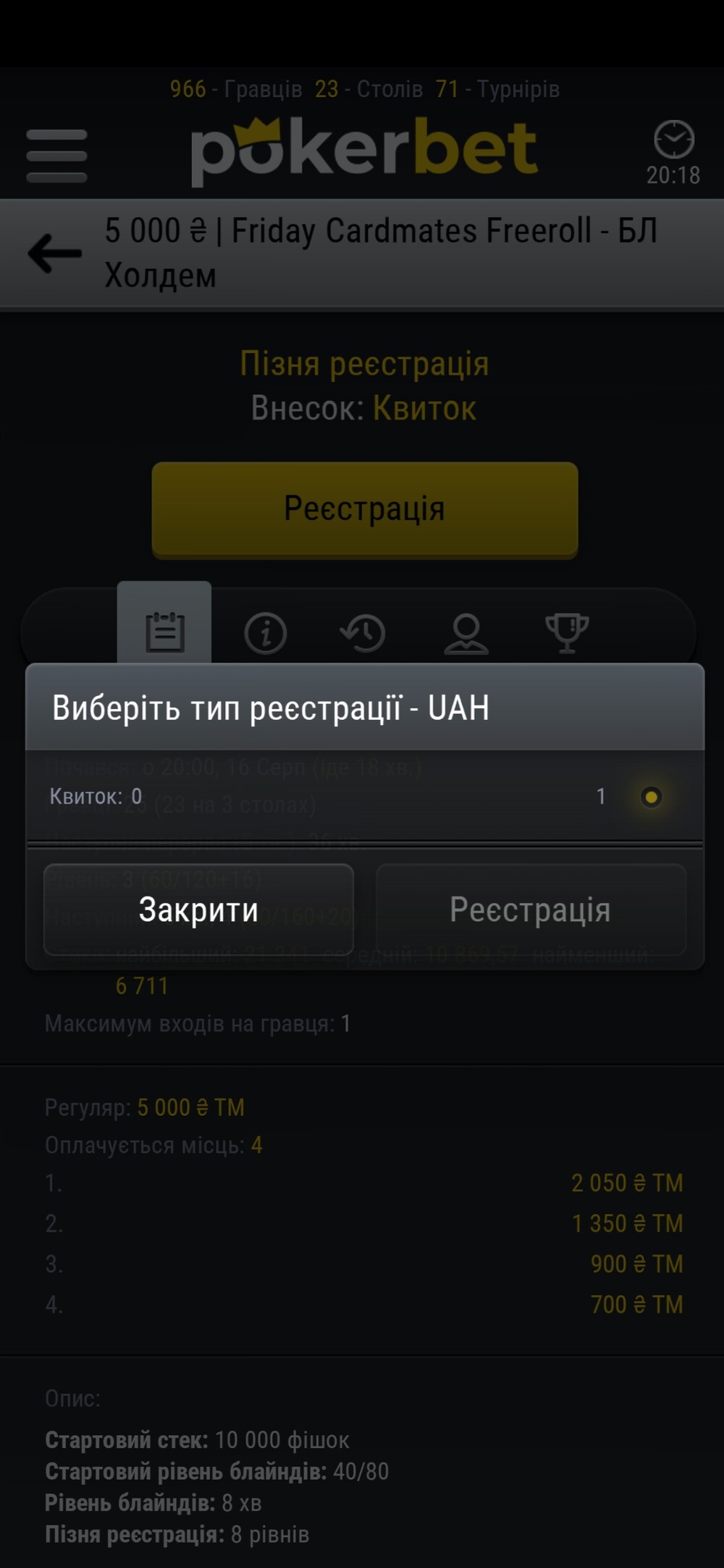Viewport: 724px width, 1568px height.
Task: Open the history clock tab
Action: (363, 632)
